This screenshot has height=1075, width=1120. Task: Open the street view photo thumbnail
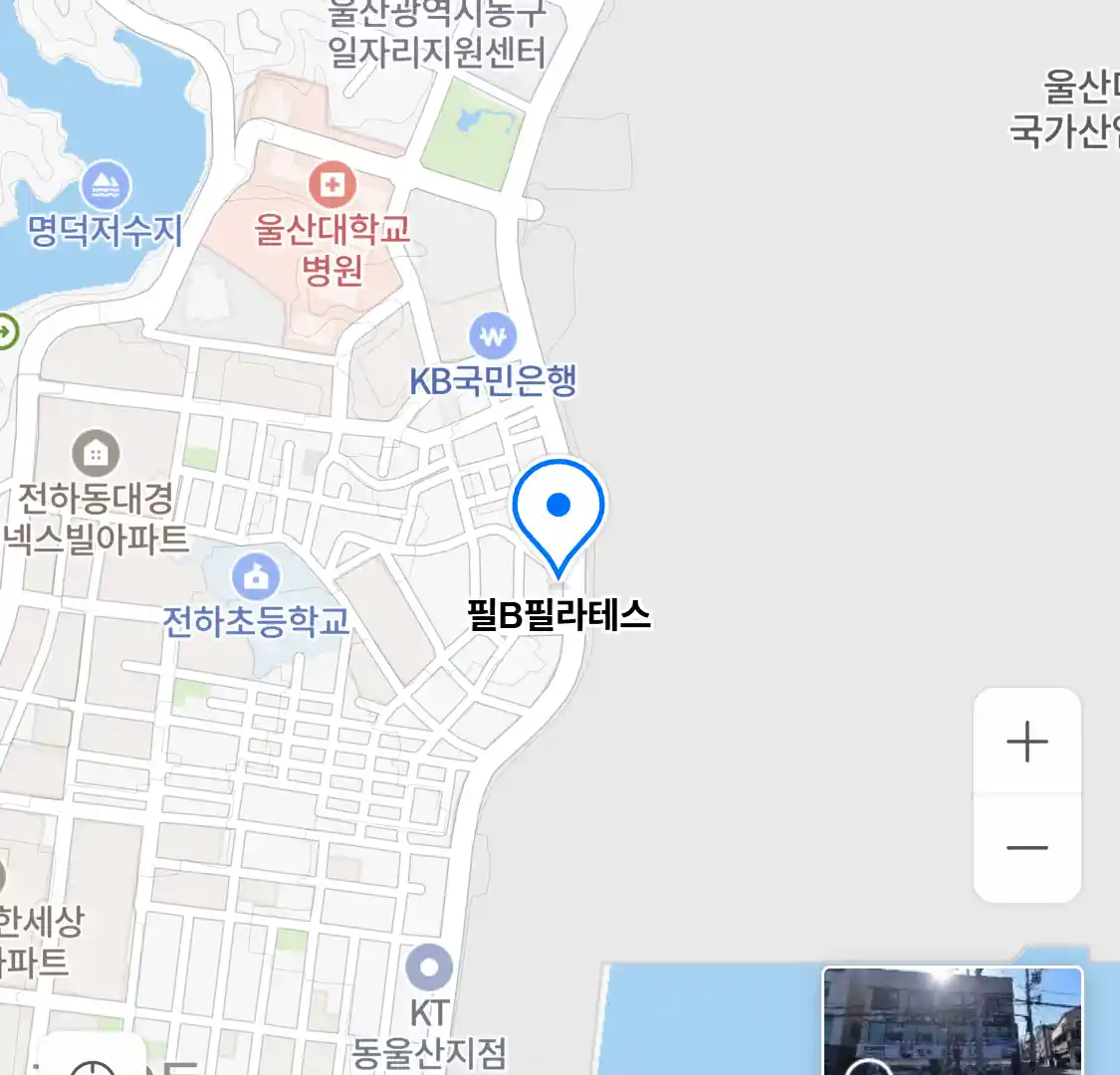tap(952, 1020)
